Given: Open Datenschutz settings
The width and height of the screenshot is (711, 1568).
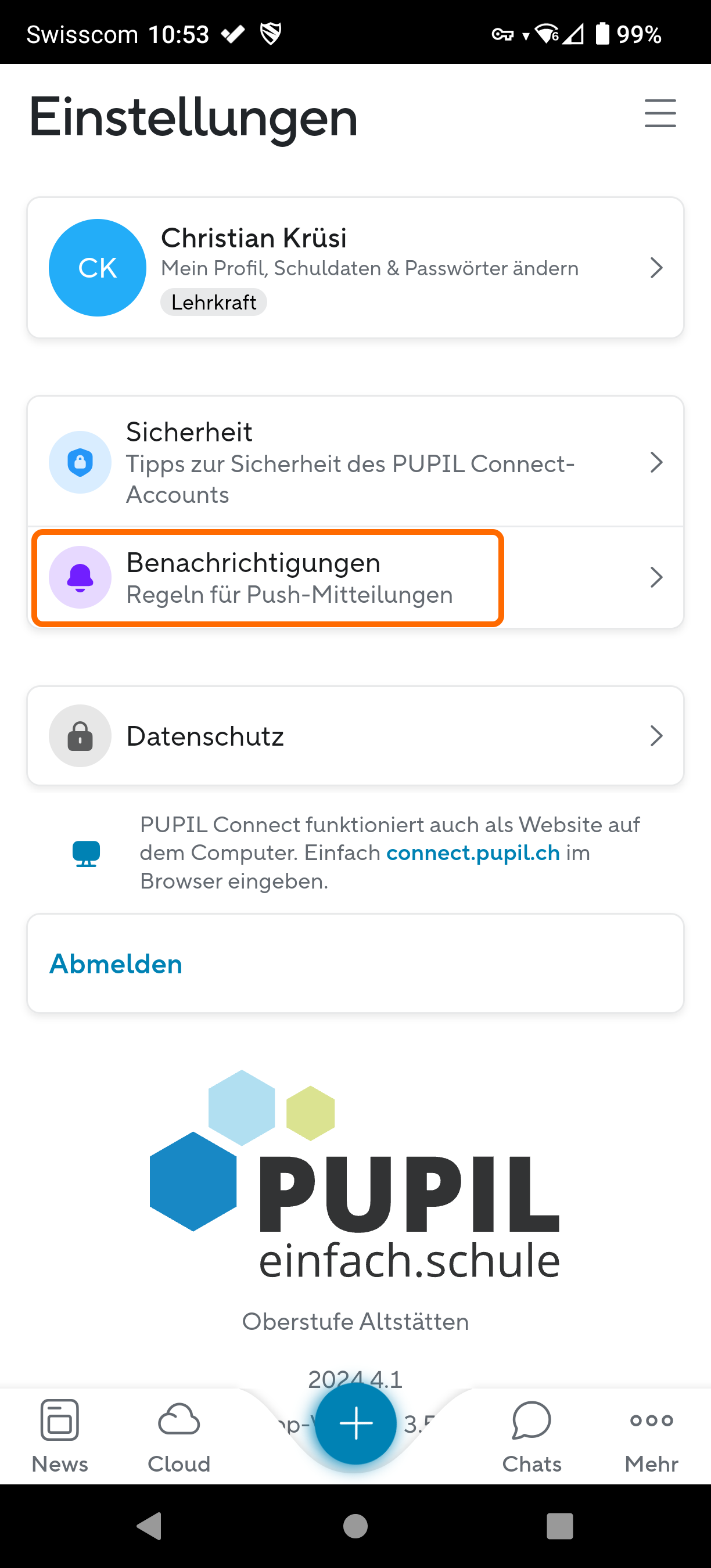Looking at the screenshot, I should 355,736.
